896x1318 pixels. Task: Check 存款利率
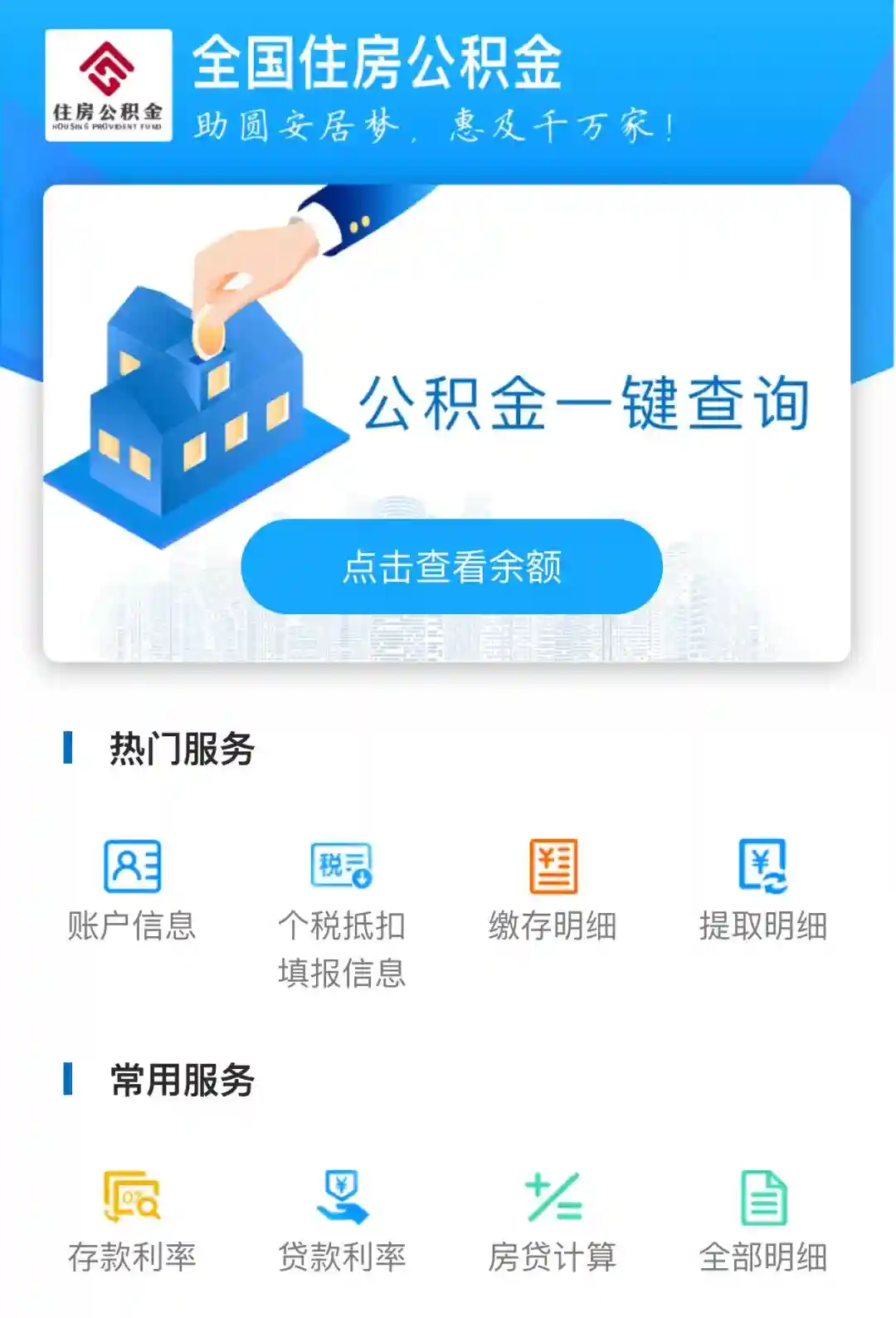pos(132,1220)
